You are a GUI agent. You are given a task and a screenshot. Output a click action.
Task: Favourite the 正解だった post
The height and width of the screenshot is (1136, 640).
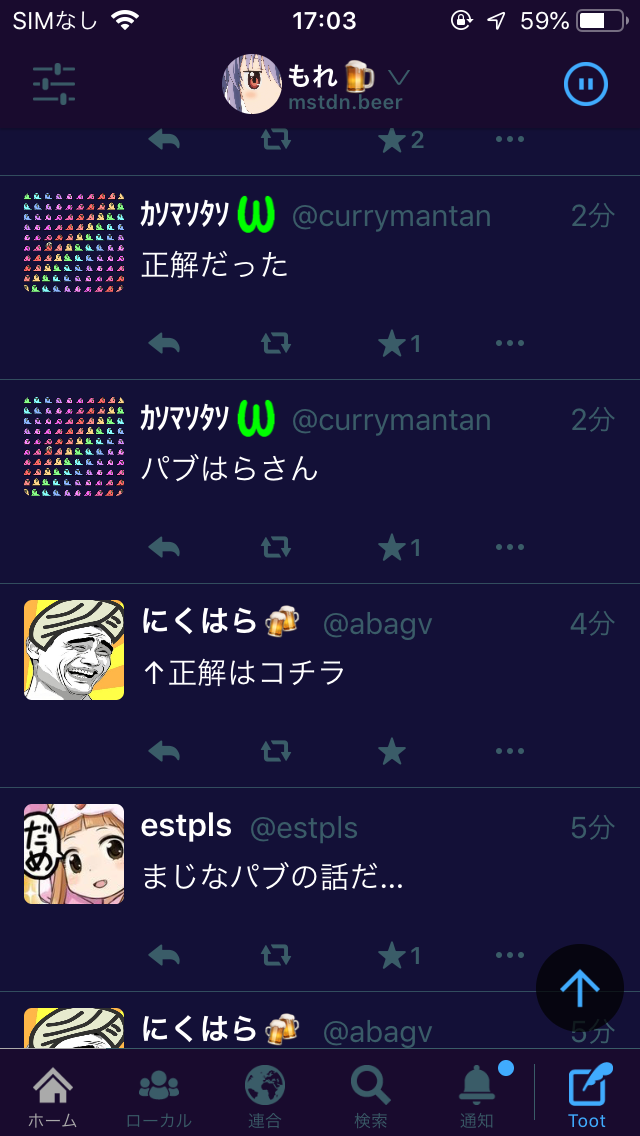[x=392, y=344]
